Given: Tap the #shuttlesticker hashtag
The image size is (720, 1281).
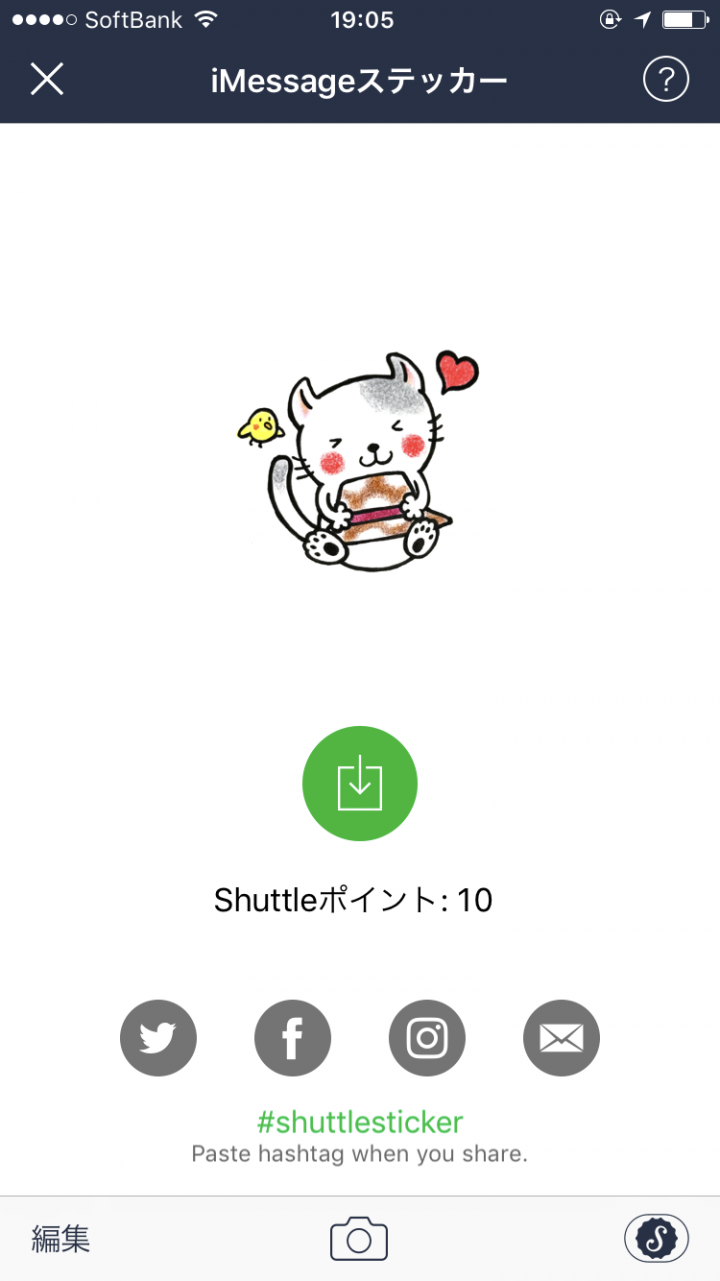Looking at the screenshot, I should 360,1121.
